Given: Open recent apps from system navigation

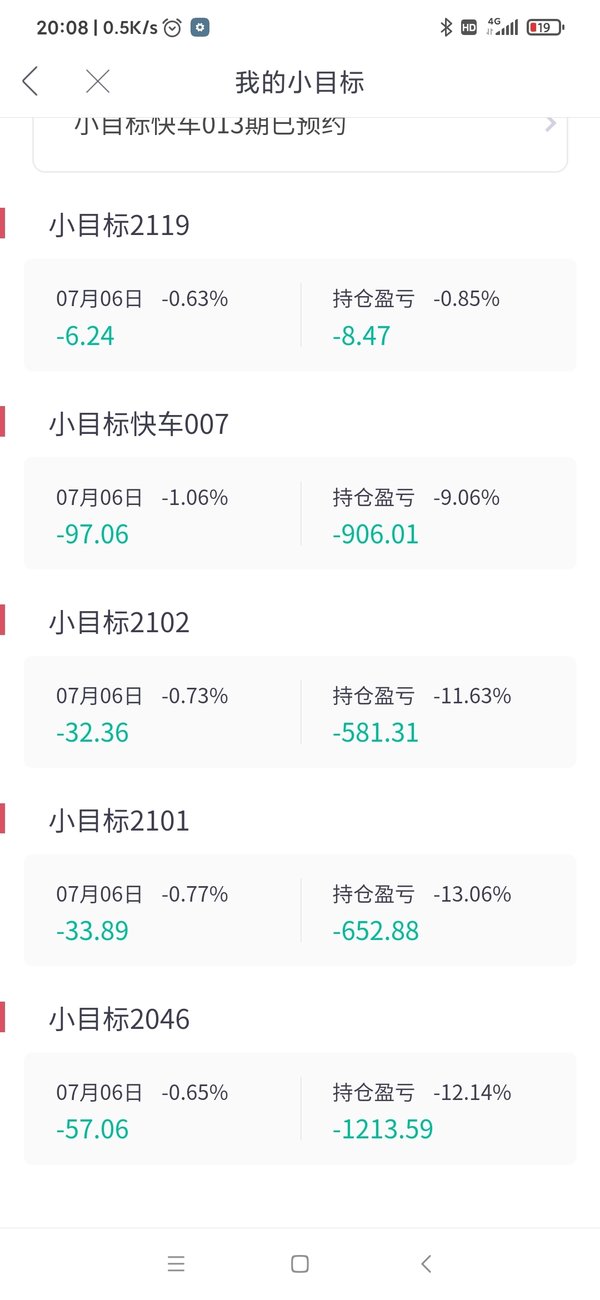Looking at the screenshot, I should point(176,1263).
